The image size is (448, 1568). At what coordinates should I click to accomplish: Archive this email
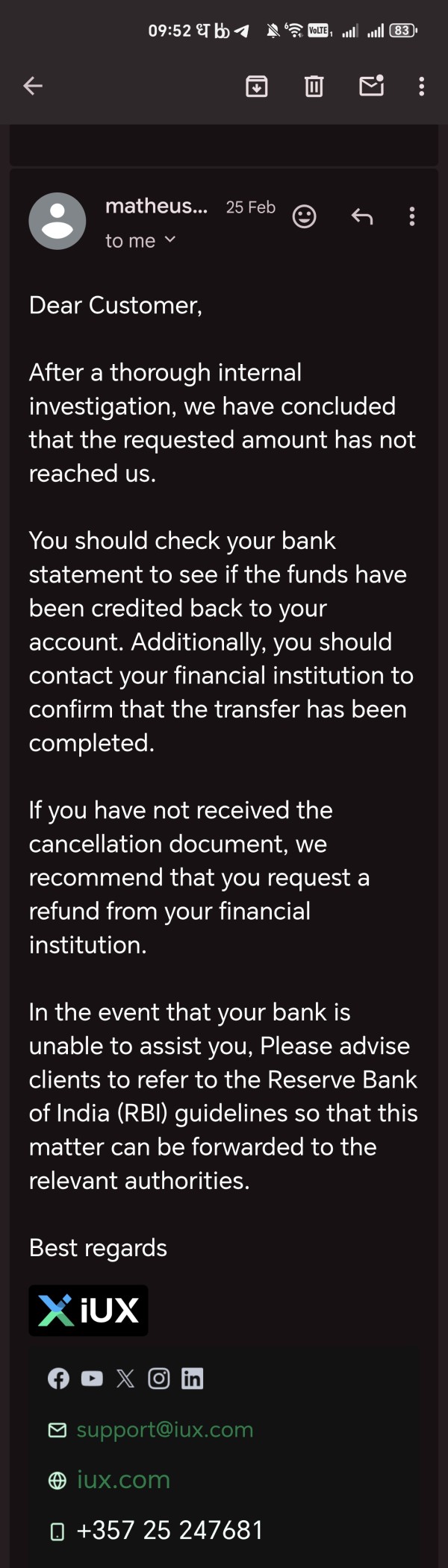257,87
